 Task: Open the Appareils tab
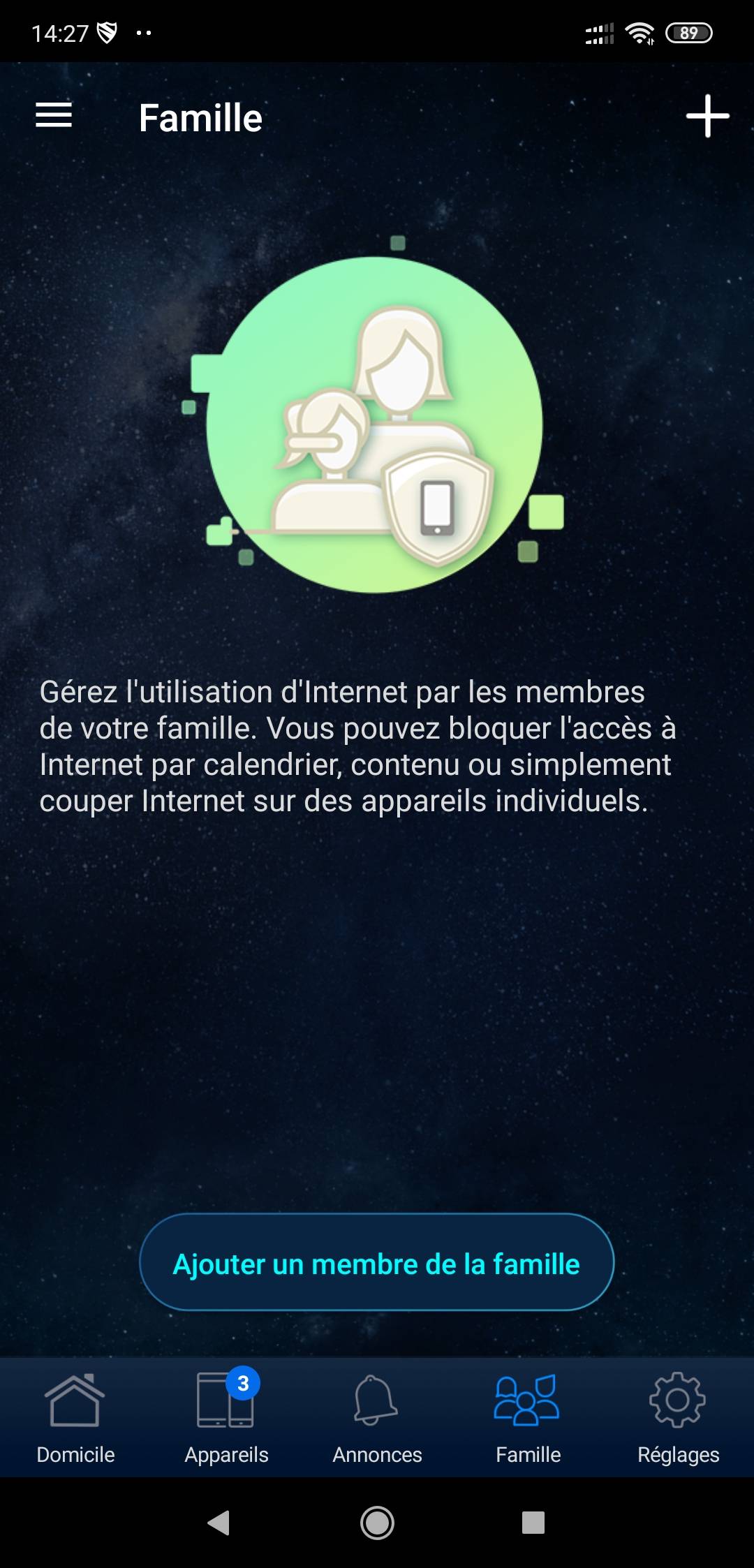coord(226,1418)
